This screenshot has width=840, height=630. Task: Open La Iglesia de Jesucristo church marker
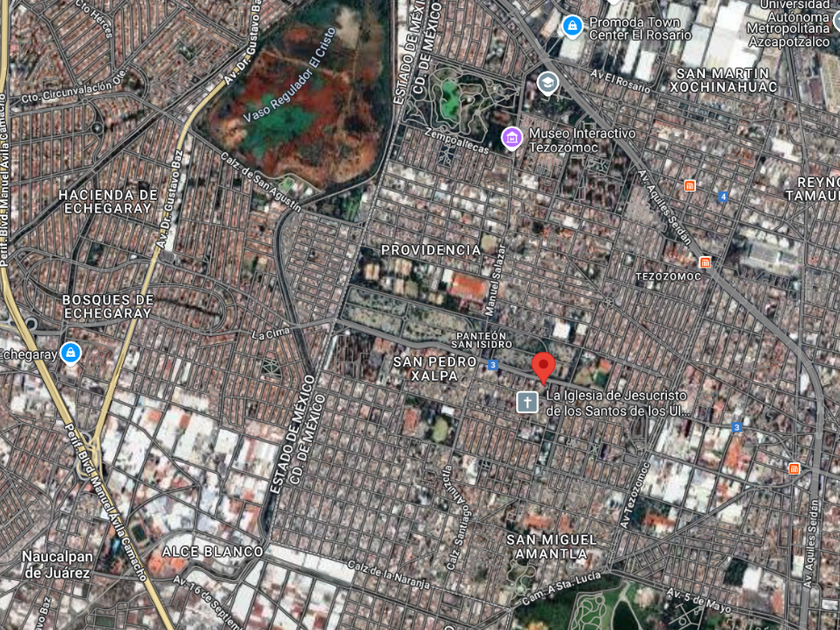point(527,402)
